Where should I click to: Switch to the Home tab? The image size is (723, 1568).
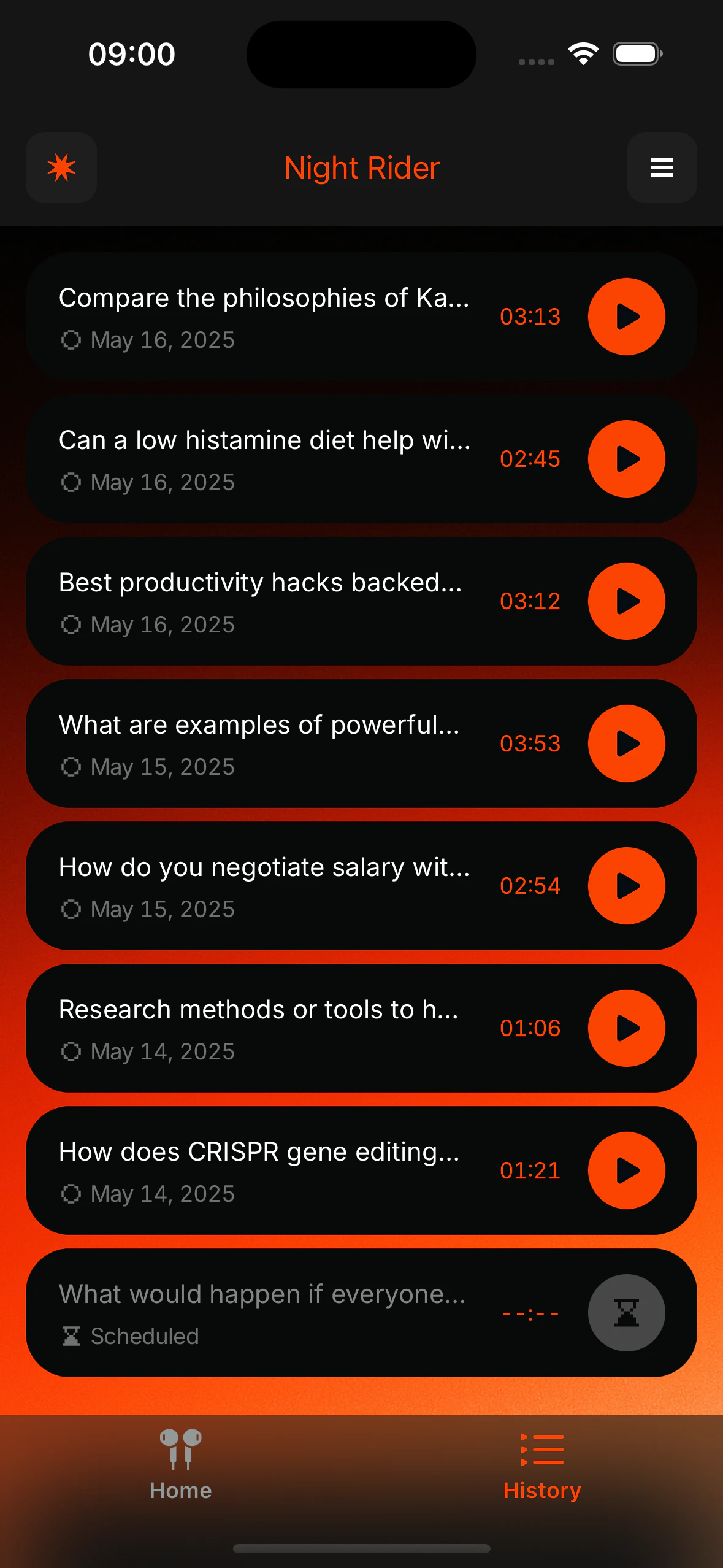[180, 1465]
